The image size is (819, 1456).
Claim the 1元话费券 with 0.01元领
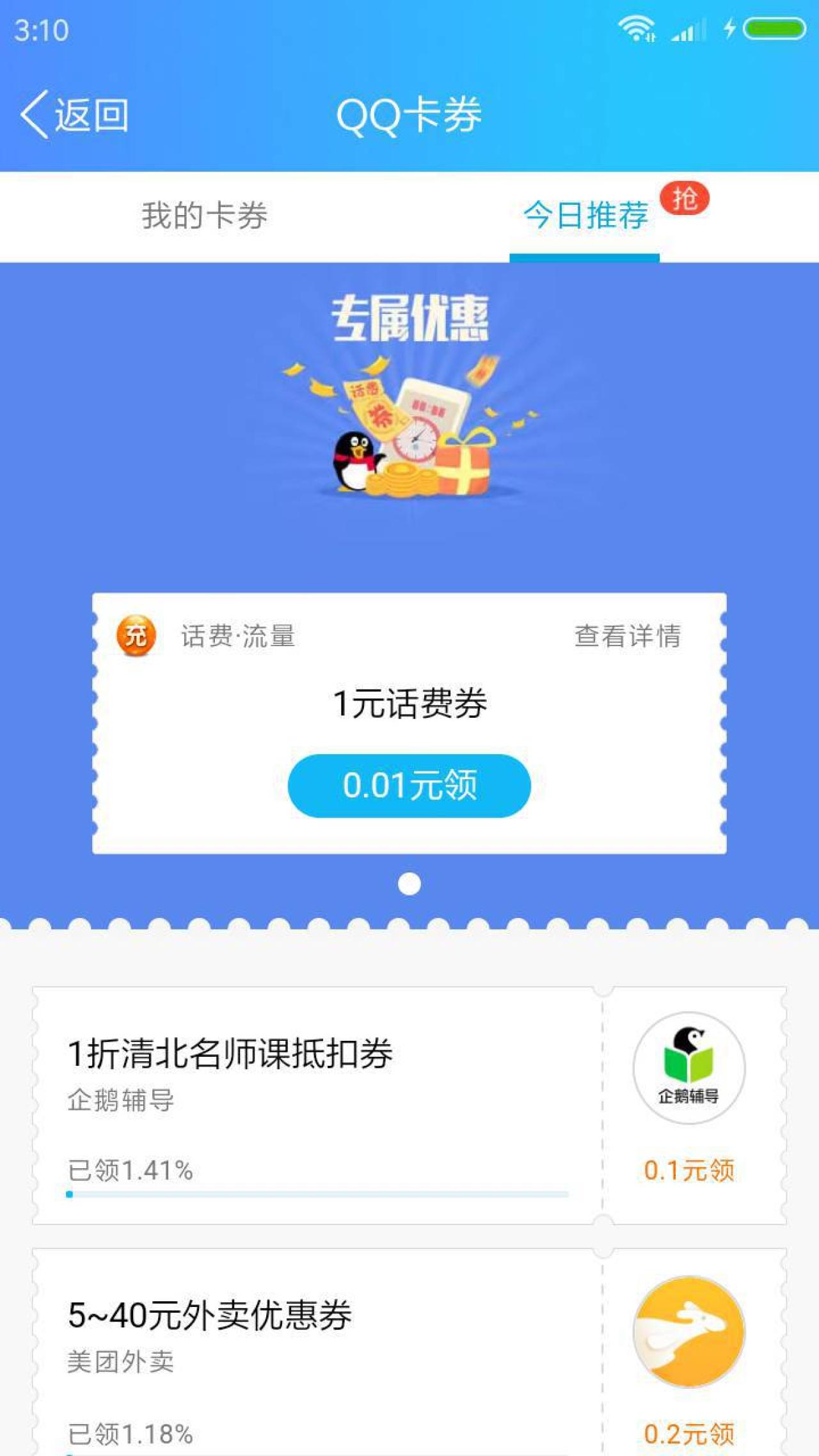tap(409, 786)
